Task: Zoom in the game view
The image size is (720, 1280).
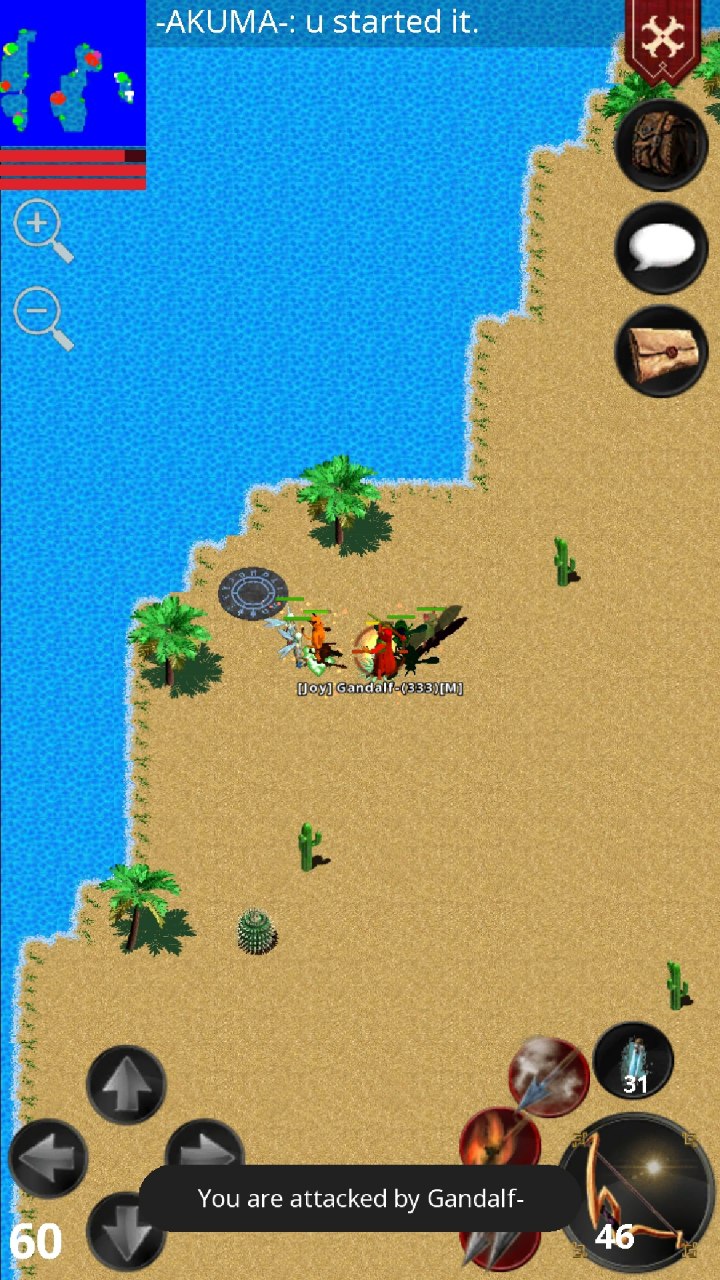Action: 41,228
